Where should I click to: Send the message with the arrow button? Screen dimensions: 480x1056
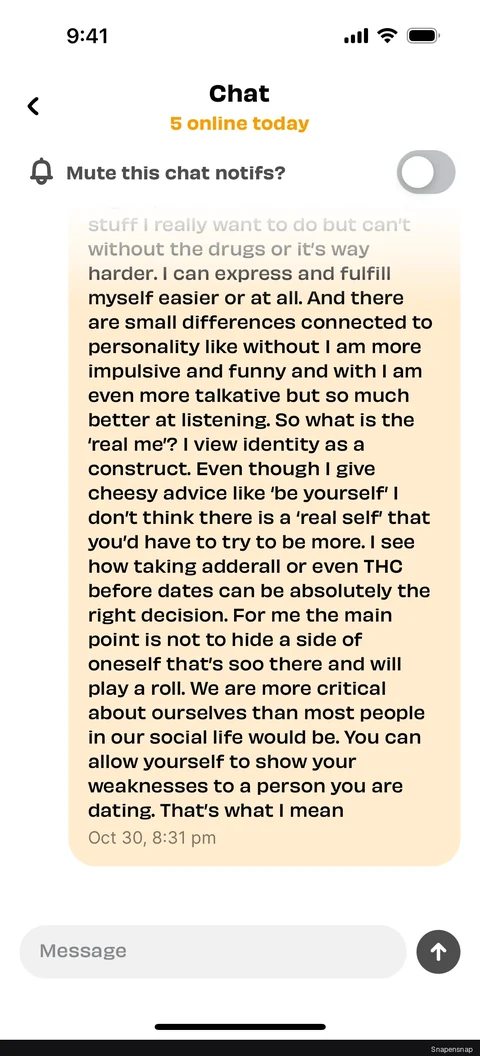[438, 952]
